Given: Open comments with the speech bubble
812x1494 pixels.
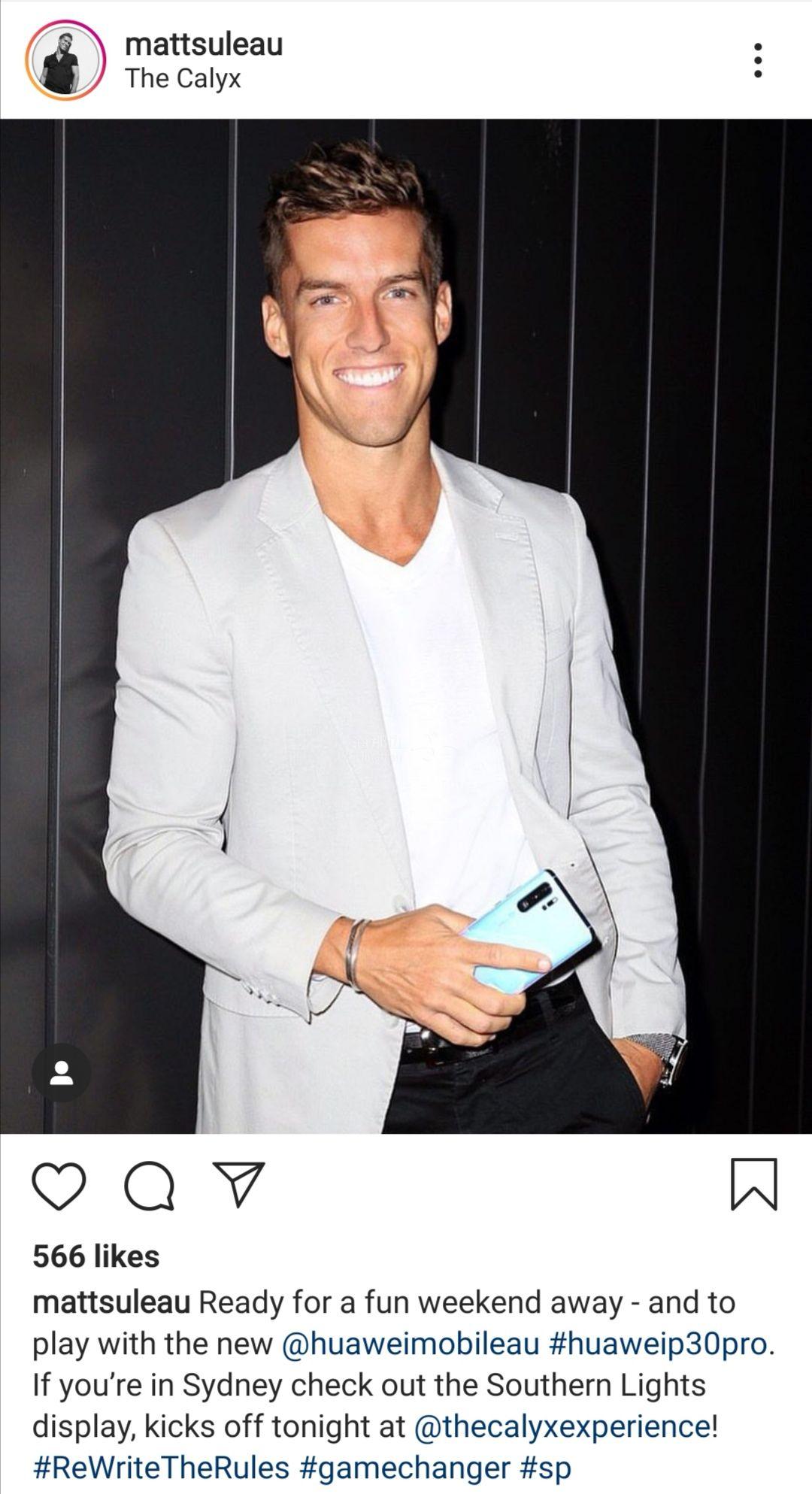Looking at the screenshot, I should (150, 1186).
